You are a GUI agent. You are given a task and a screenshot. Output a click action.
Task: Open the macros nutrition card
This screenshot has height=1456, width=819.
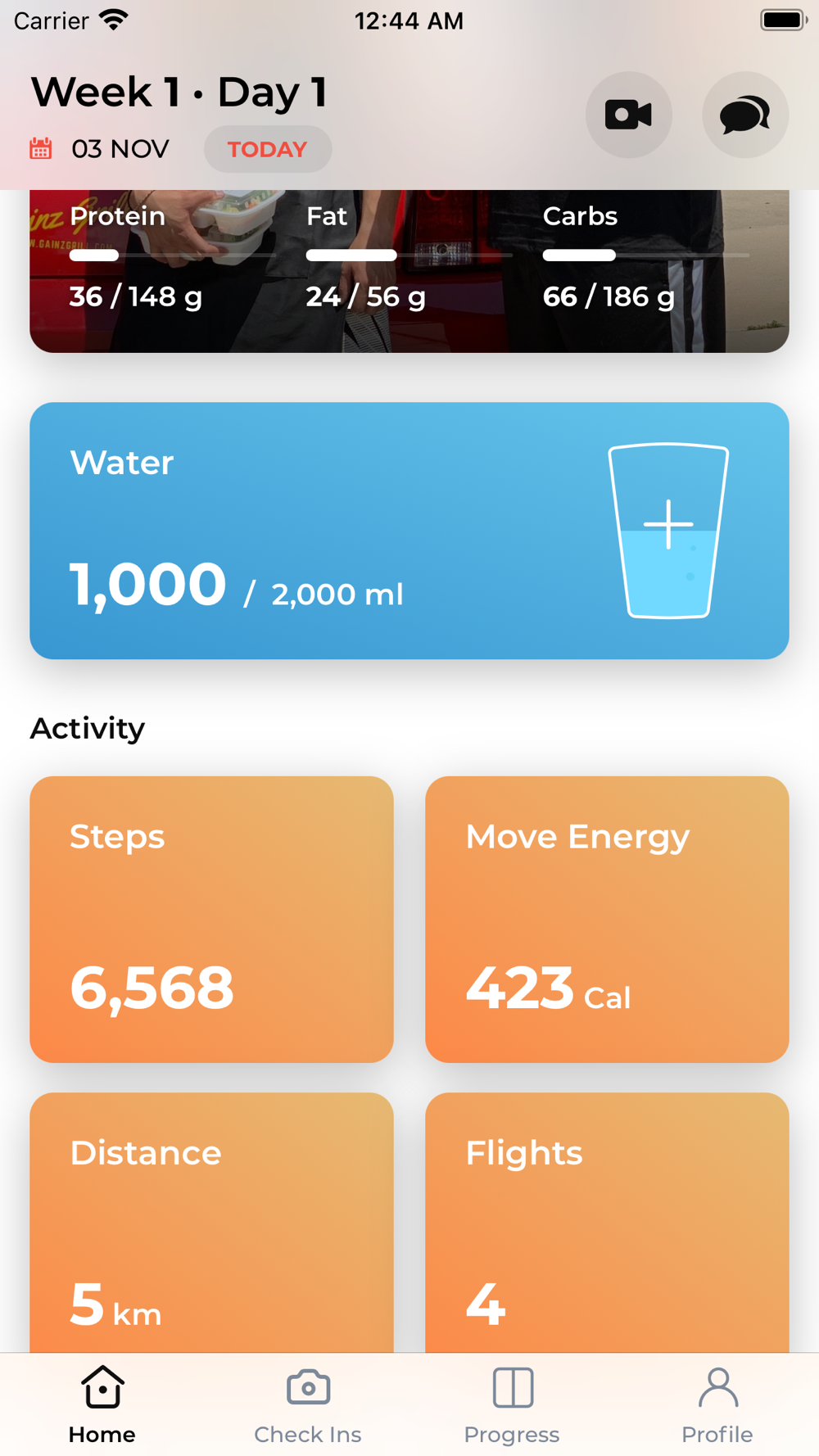pos(409,271)
